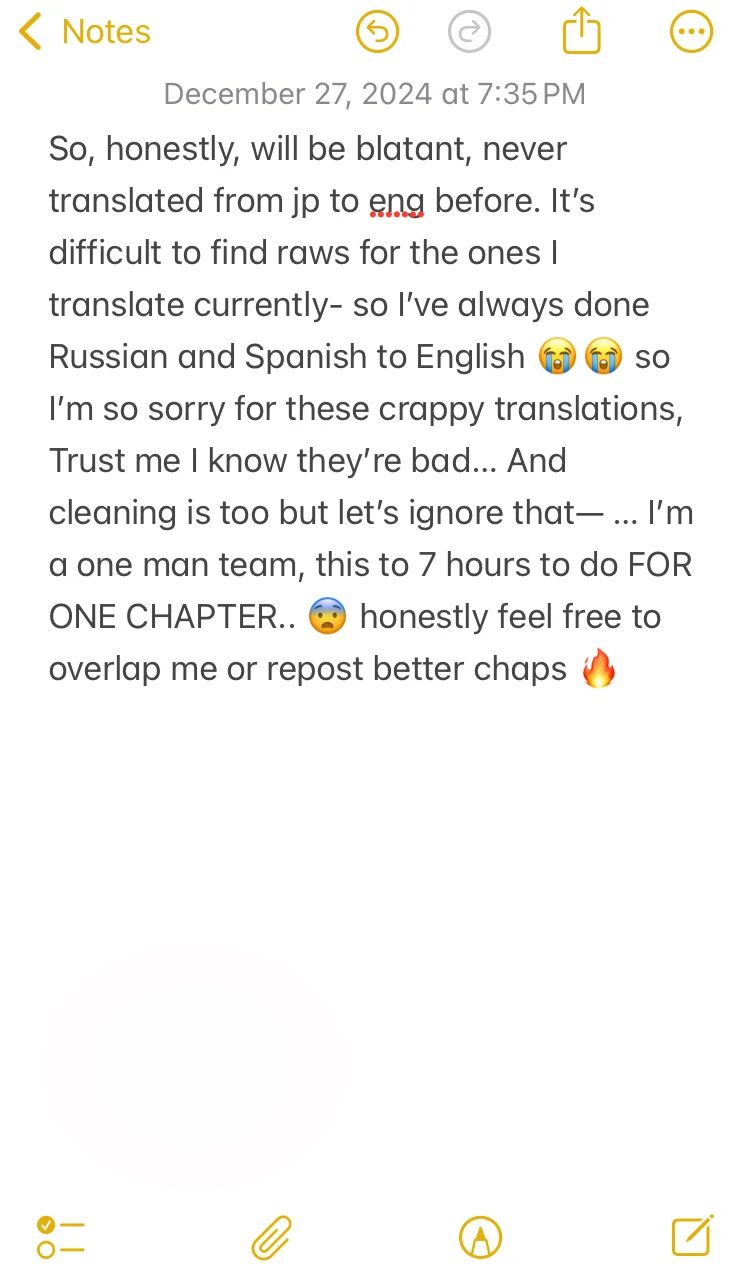Tap the note text to edit
750x1281 pixels.
click(370, 408)
